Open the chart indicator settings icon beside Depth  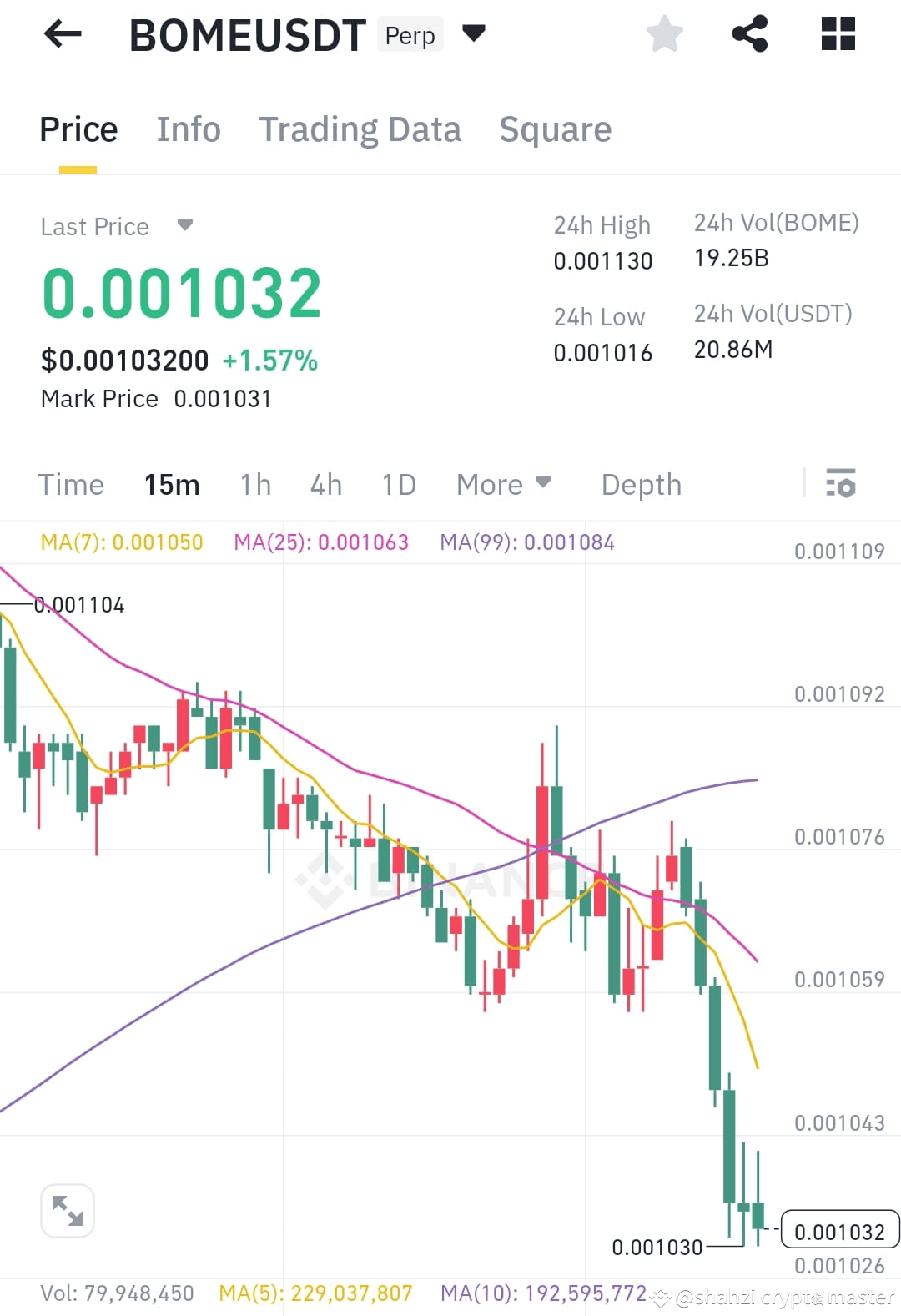coord(841,484)
